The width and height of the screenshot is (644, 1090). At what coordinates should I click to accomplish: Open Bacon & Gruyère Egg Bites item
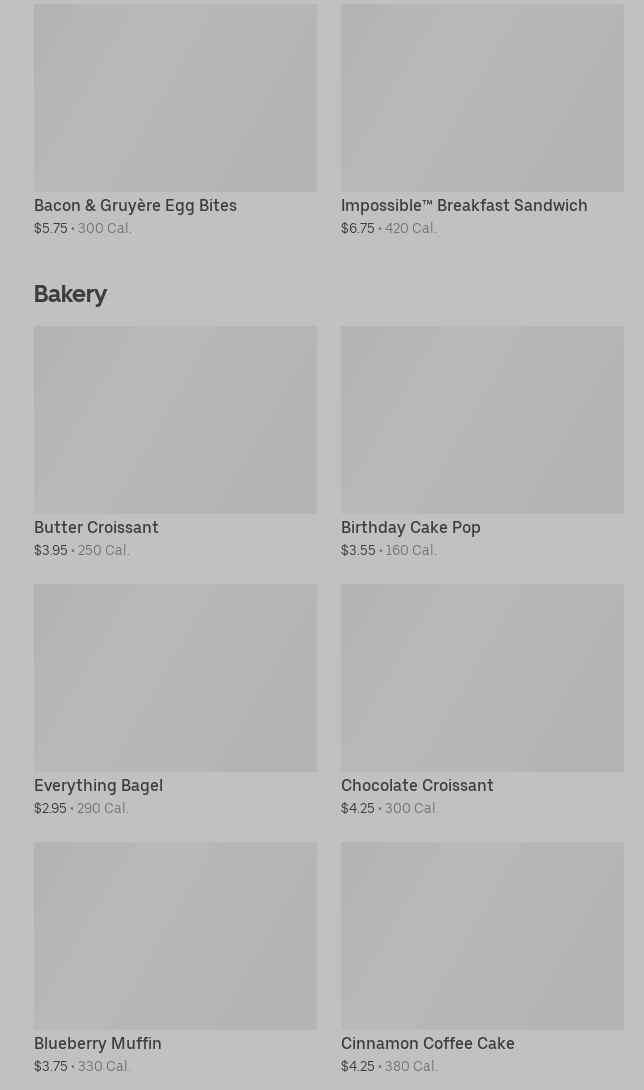point(175,120)
